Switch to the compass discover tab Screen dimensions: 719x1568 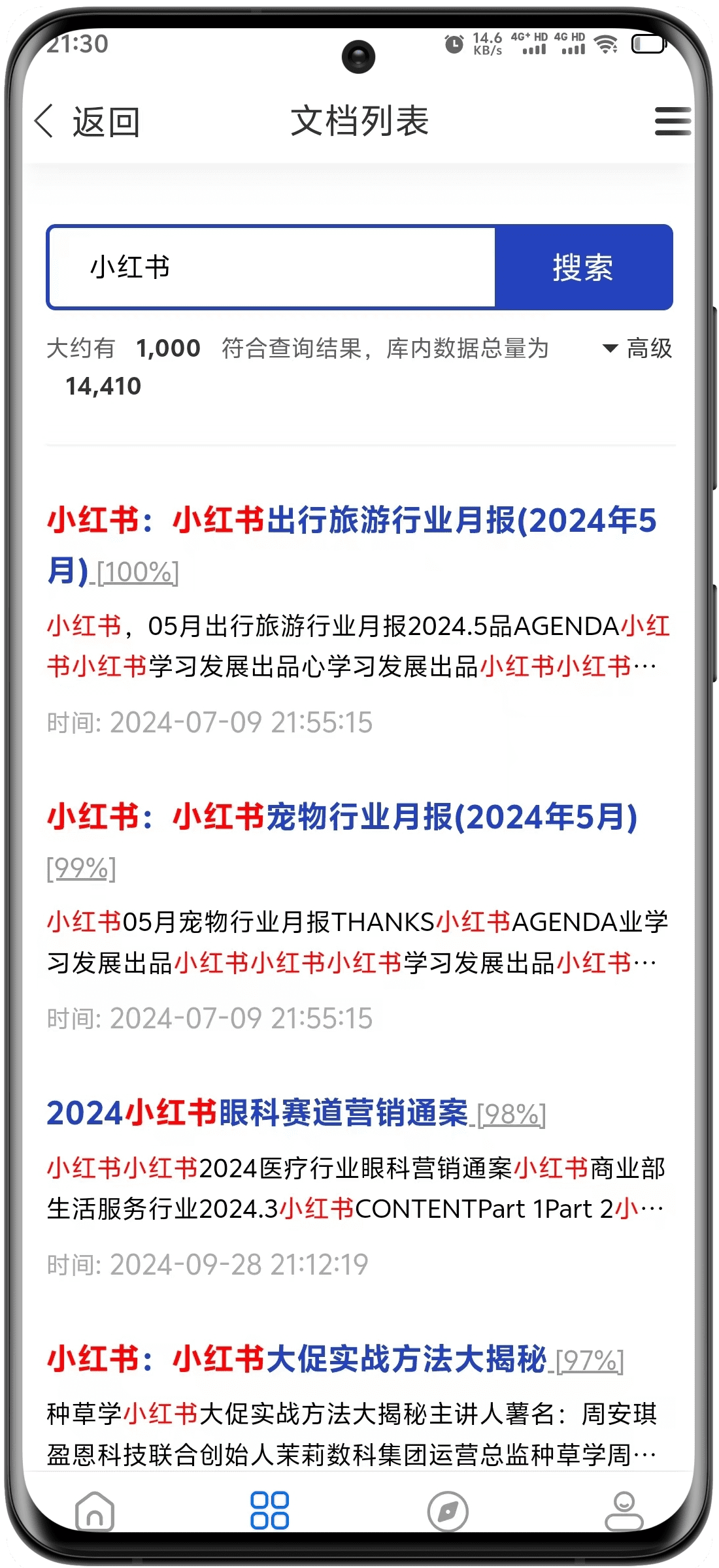click(448, 1511)
